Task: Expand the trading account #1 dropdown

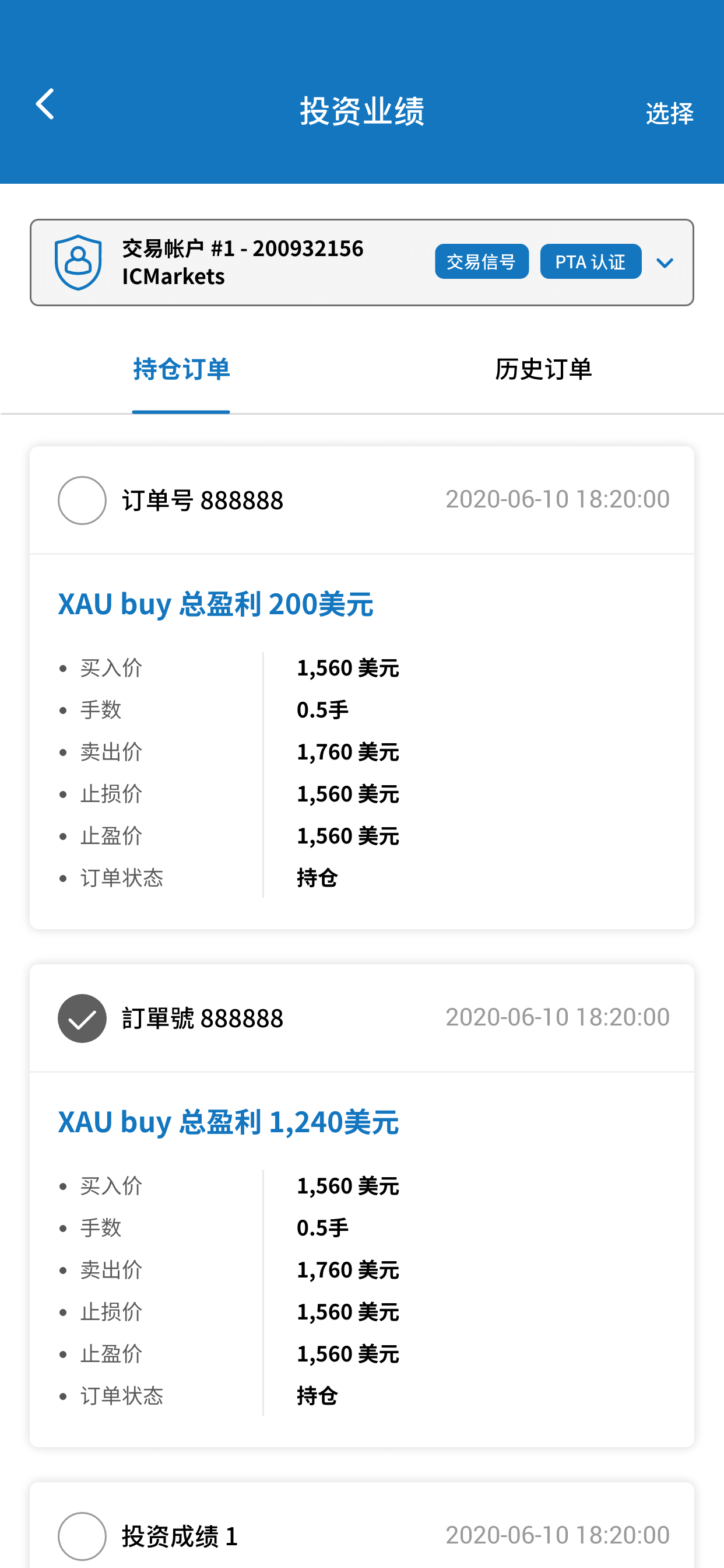Action: [x=665, y=263]
